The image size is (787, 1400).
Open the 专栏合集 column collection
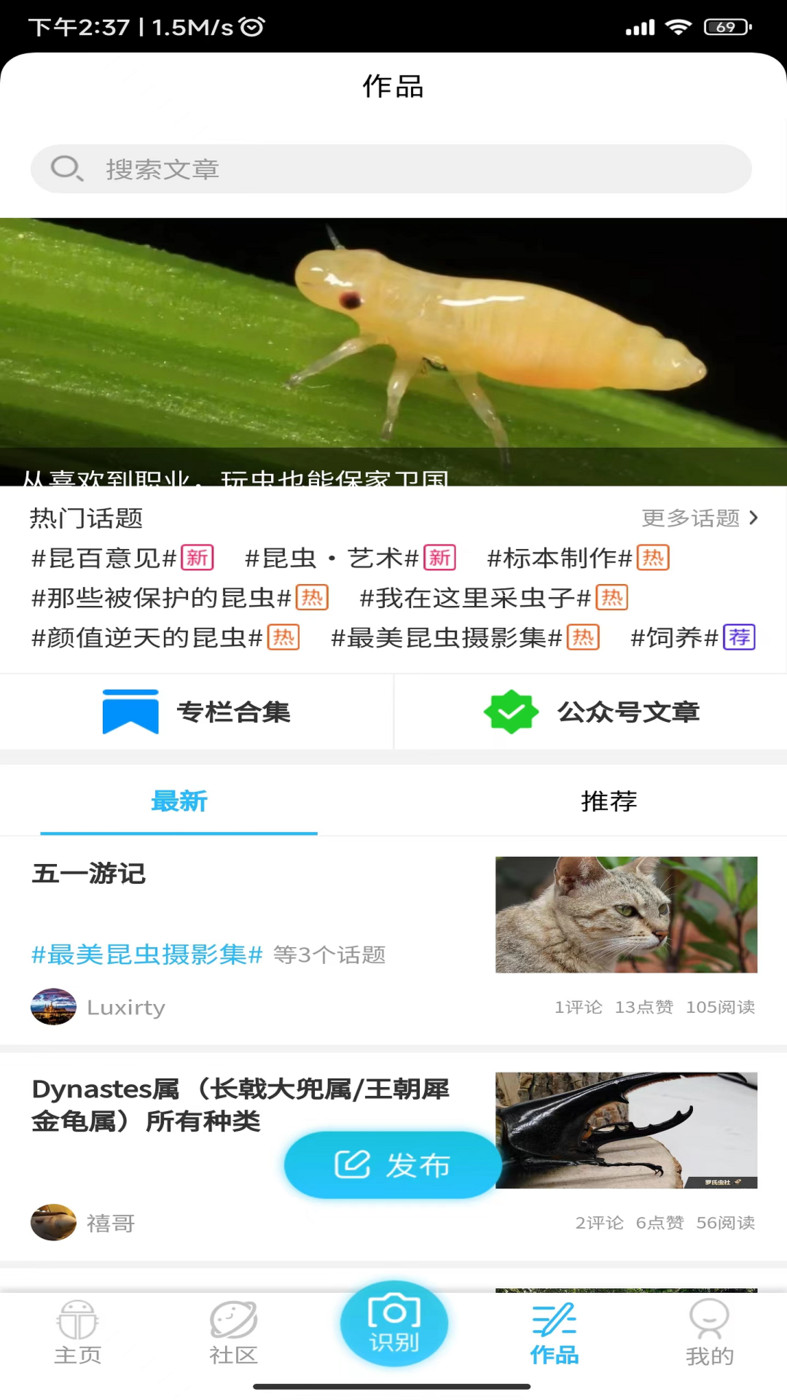[x=196, y=712]
